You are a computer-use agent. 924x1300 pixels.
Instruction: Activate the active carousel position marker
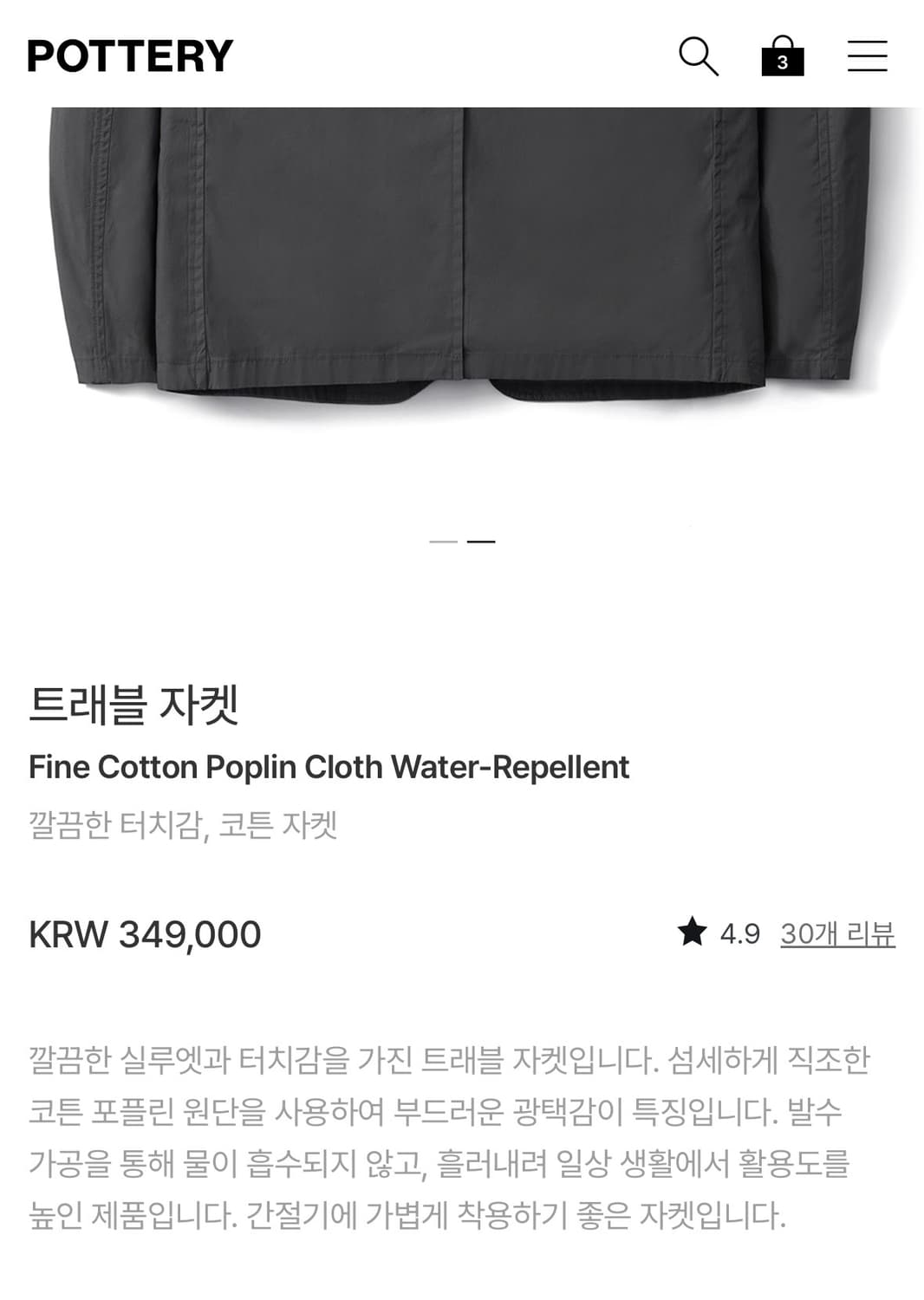click(483, 540)
